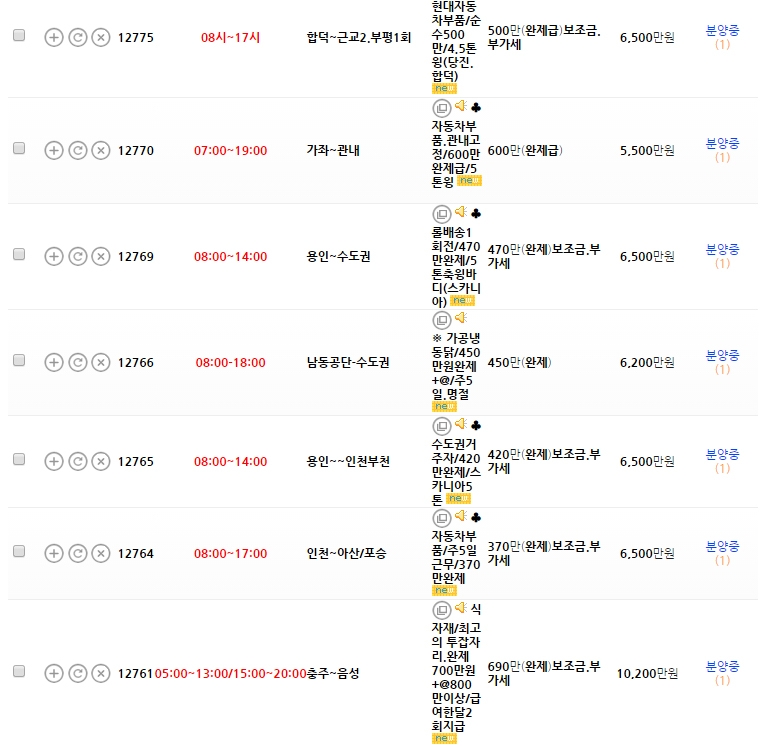Tap the X icon on listing 12764
The height and width of the screenshot is (748, 766).
tap(100, 554)
